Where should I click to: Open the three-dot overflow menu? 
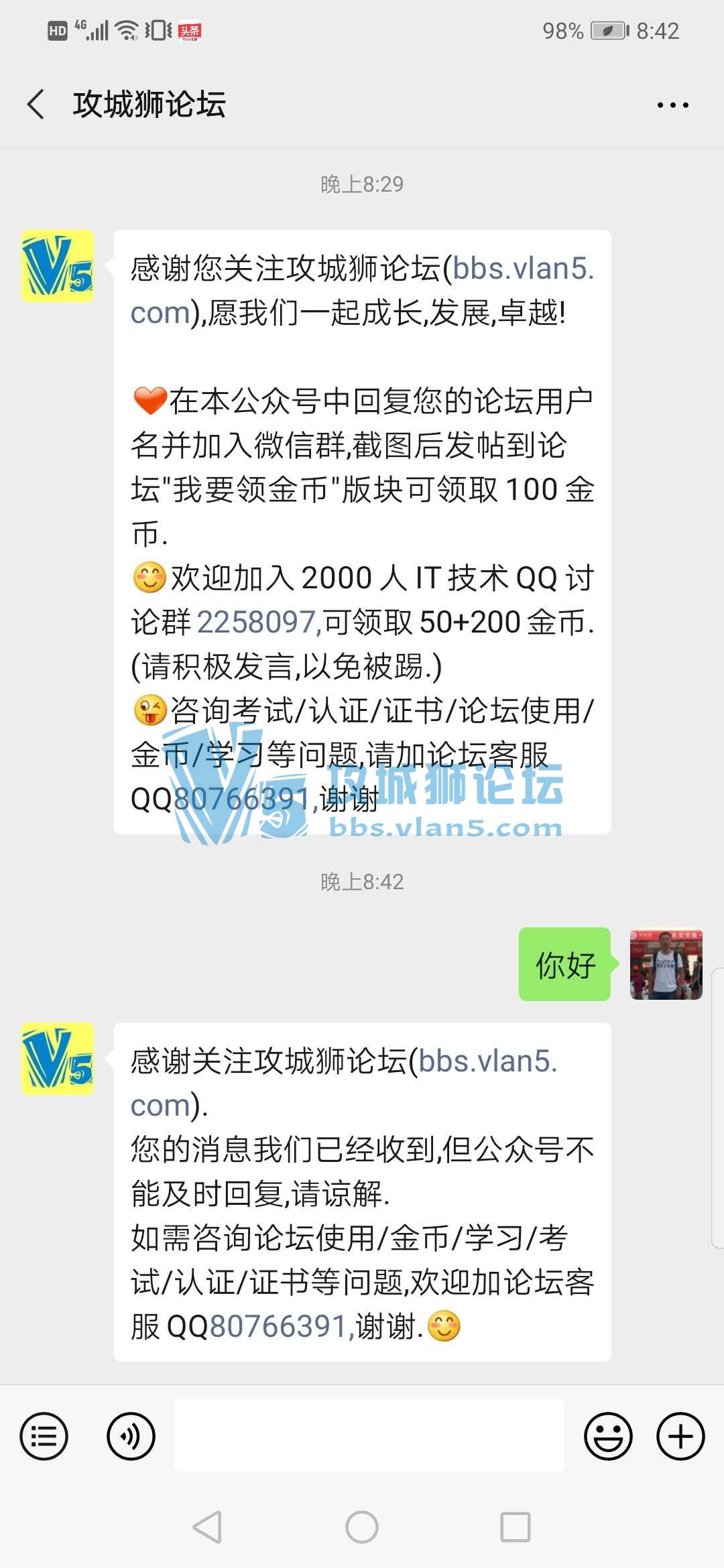[672, 105]
